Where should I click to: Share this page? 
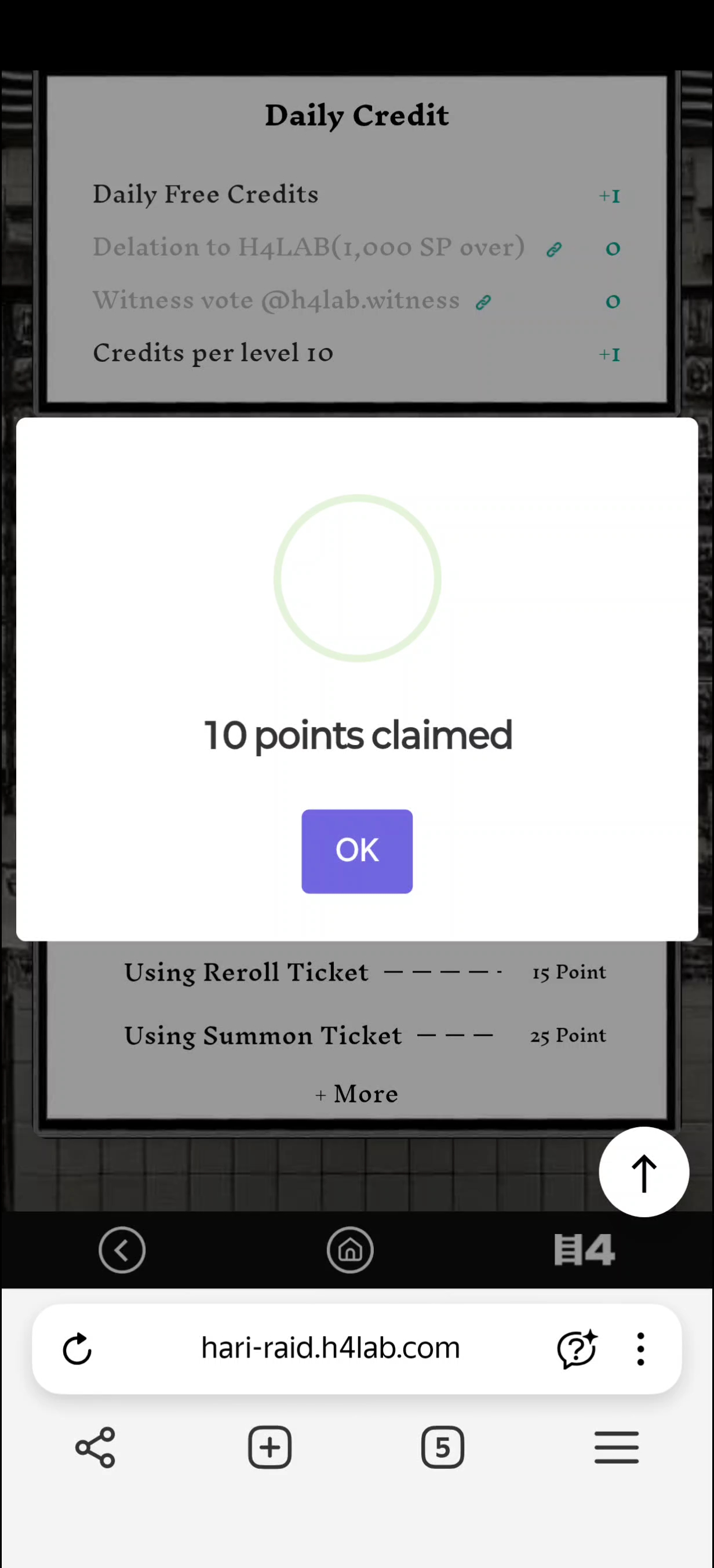tap(96, 1447)
